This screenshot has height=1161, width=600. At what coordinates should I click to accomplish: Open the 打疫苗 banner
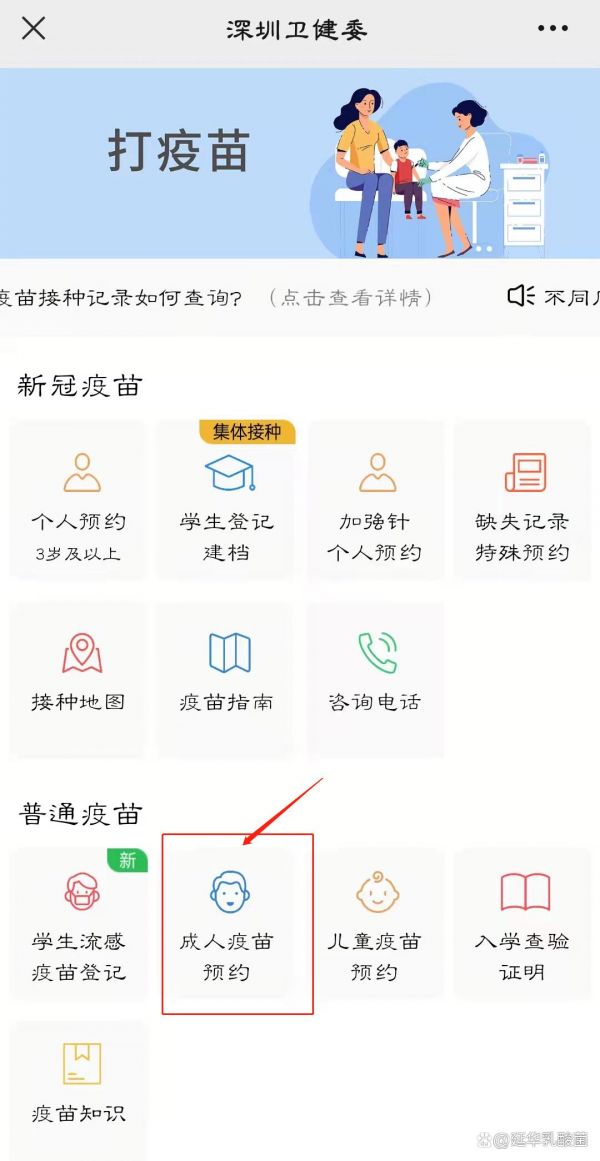pyautogui.click(x=300, y=163)
